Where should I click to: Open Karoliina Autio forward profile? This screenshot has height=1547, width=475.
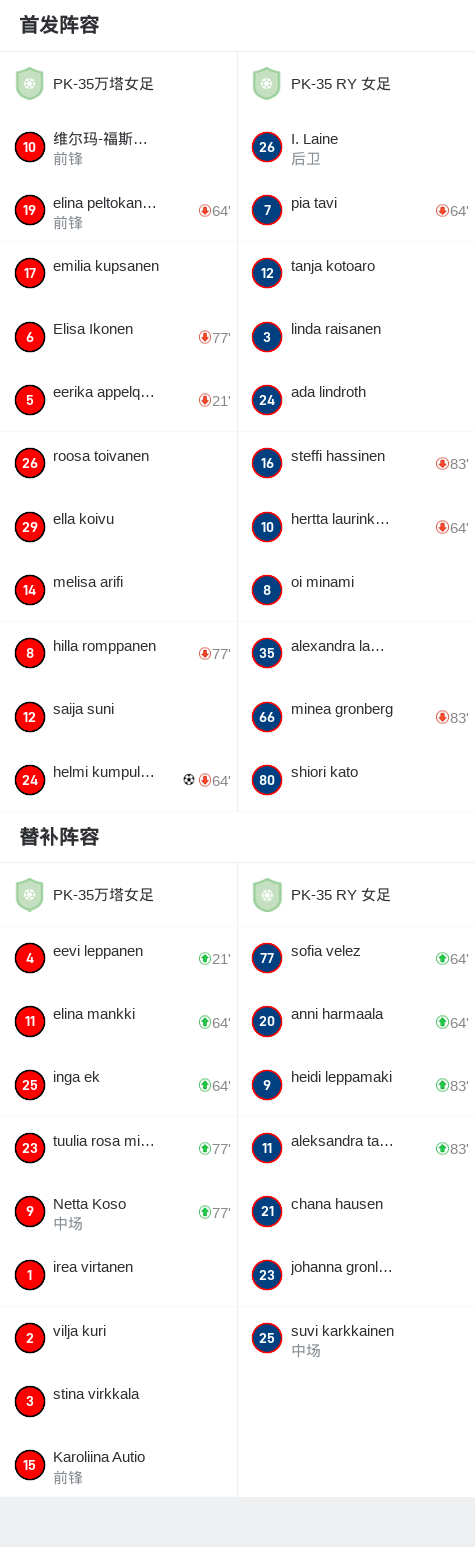118,1465
